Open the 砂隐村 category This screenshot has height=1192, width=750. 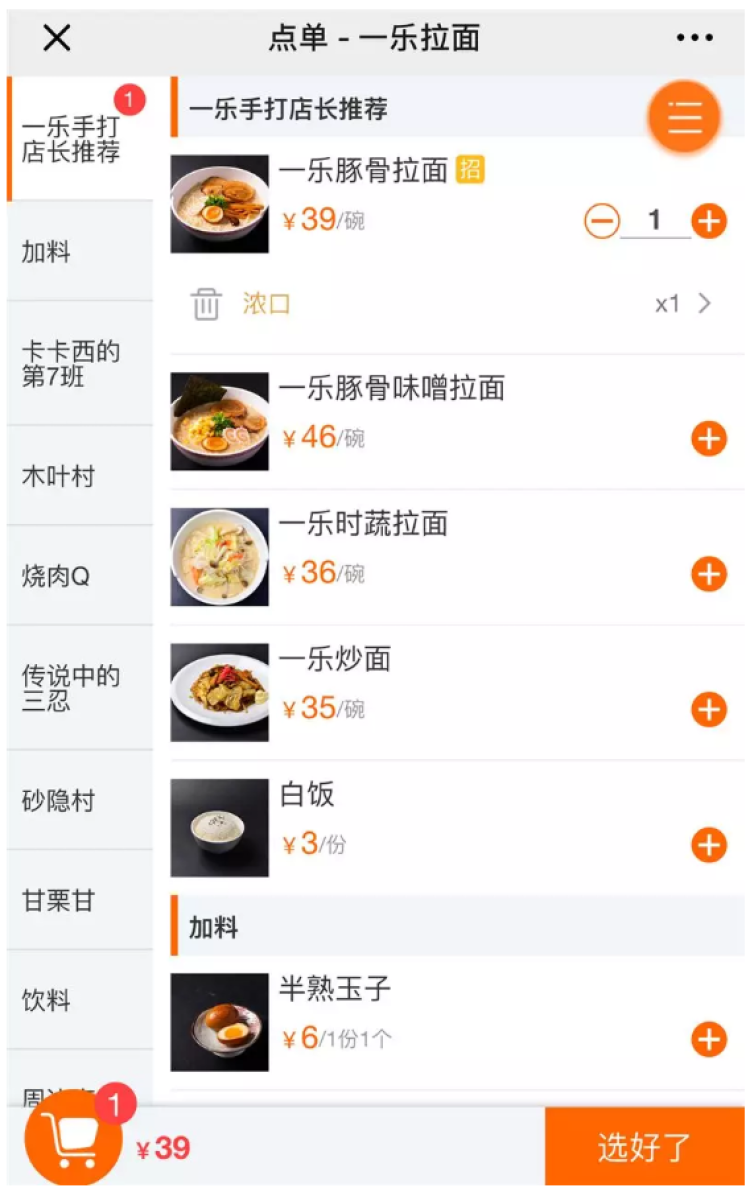pos(80,801)
